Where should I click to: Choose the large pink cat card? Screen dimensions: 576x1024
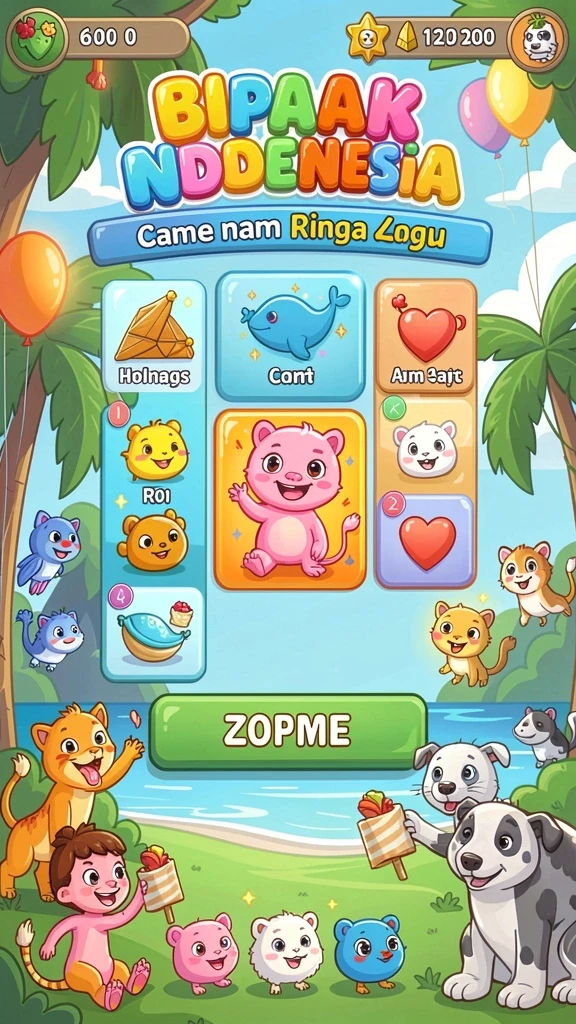pos(291,500)
